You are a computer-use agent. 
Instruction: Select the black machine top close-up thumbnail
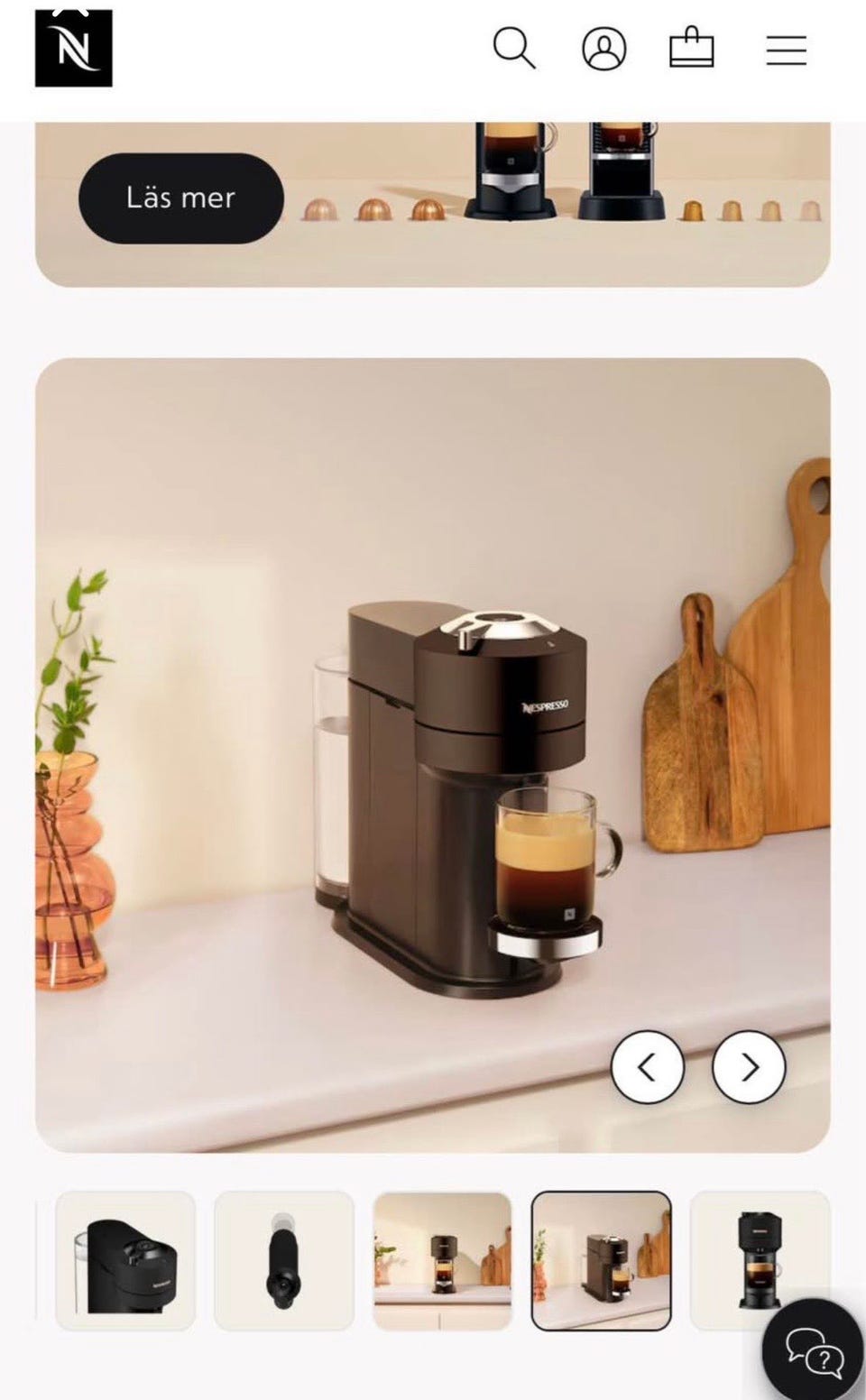coord(125,1260)
